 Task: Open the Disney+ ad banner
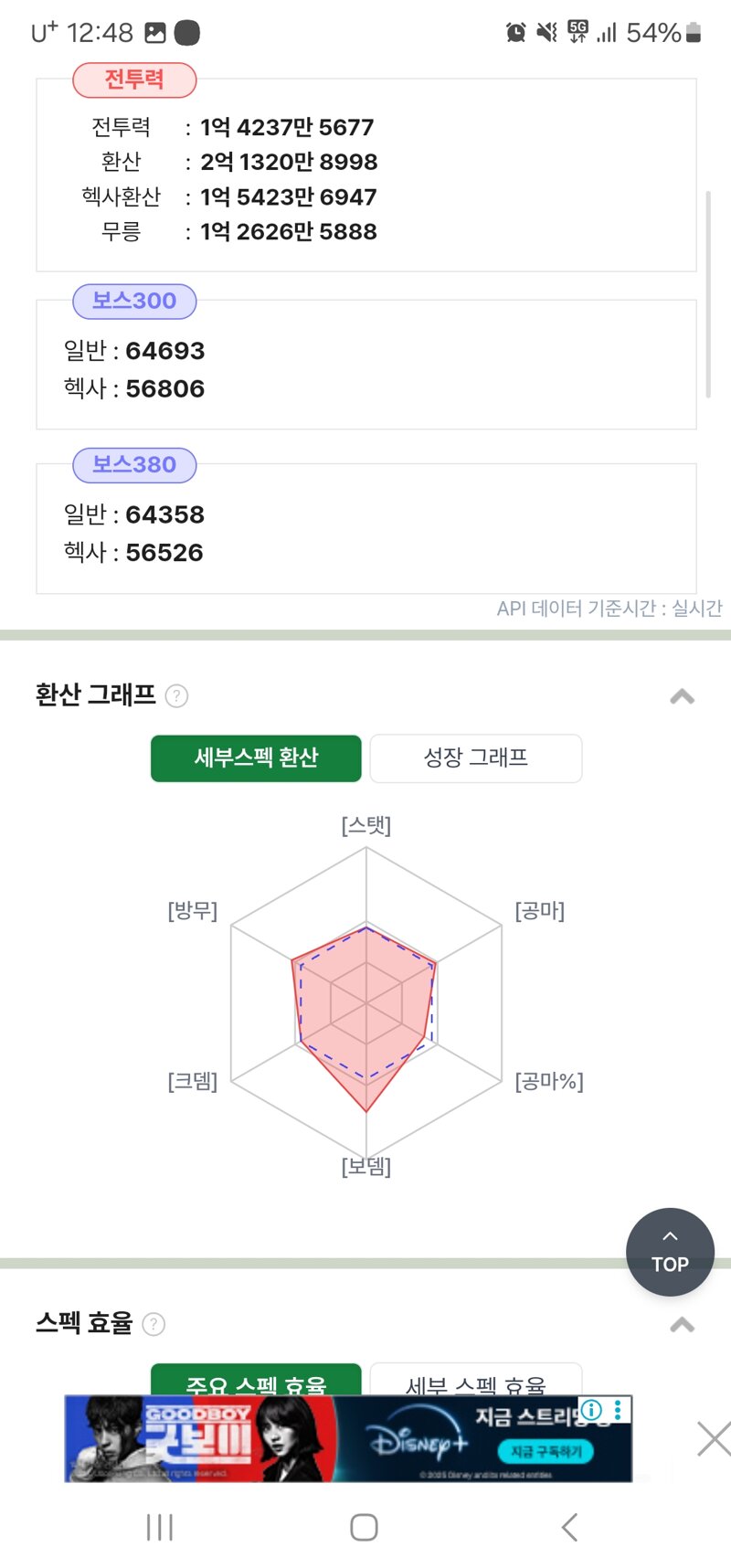point(348,1438)
